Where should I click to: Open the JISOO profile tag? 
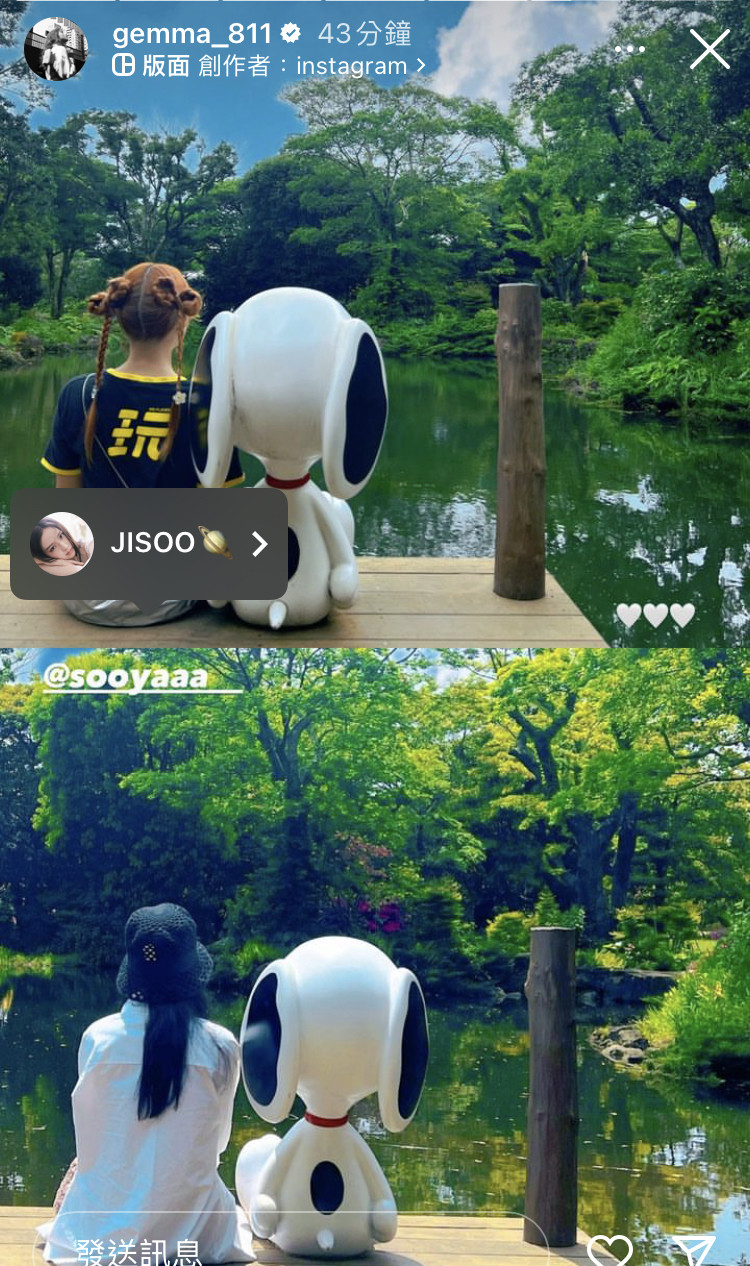149,543
